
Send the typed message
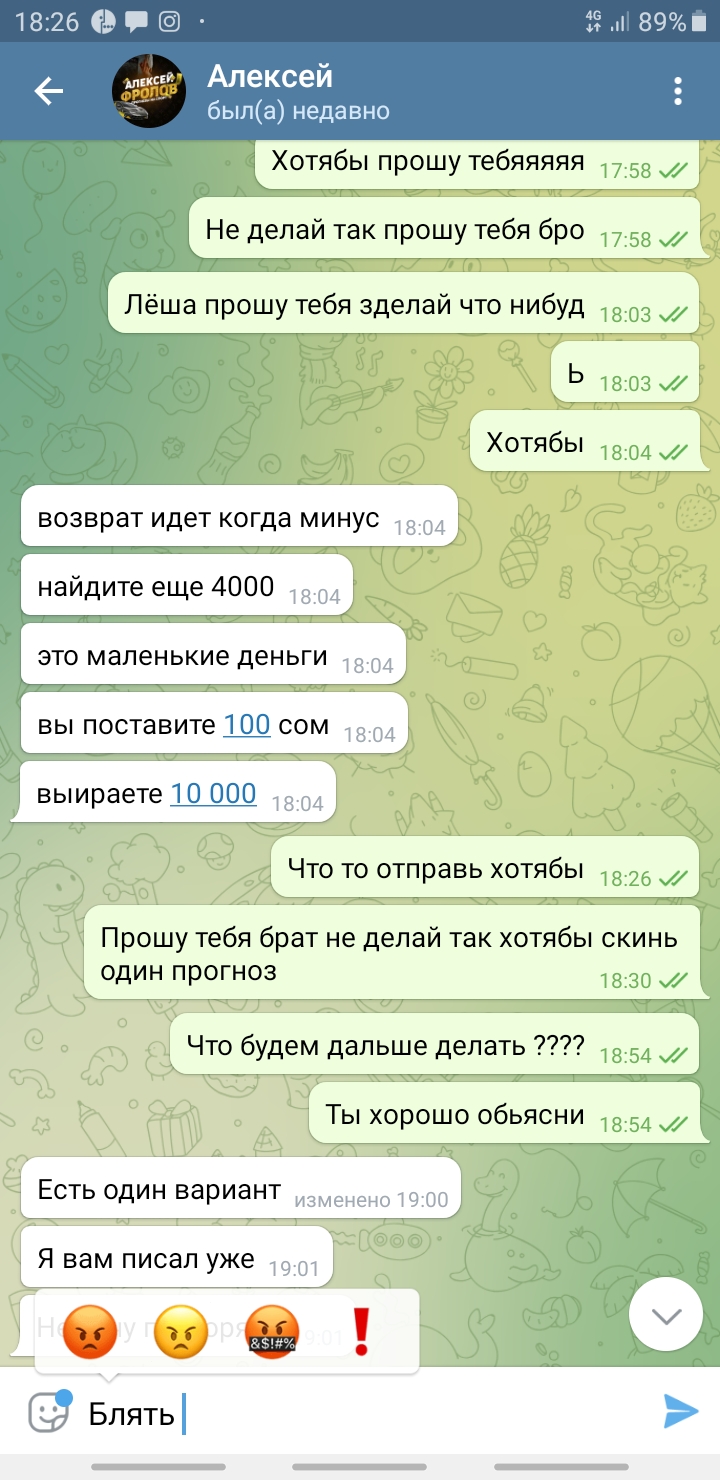tap(680, 1411)
